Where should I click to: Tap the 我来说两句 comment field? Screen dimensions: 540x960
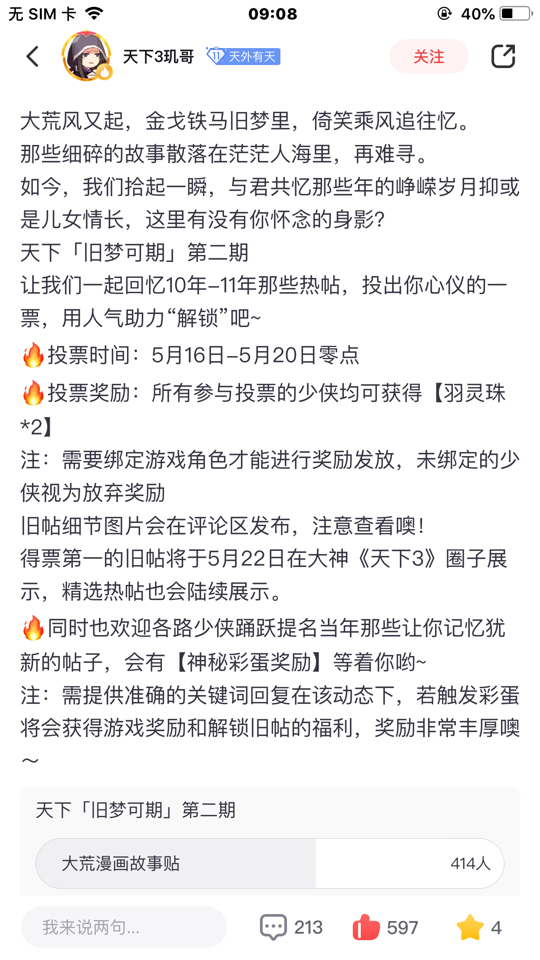click(x=124, y=927)
